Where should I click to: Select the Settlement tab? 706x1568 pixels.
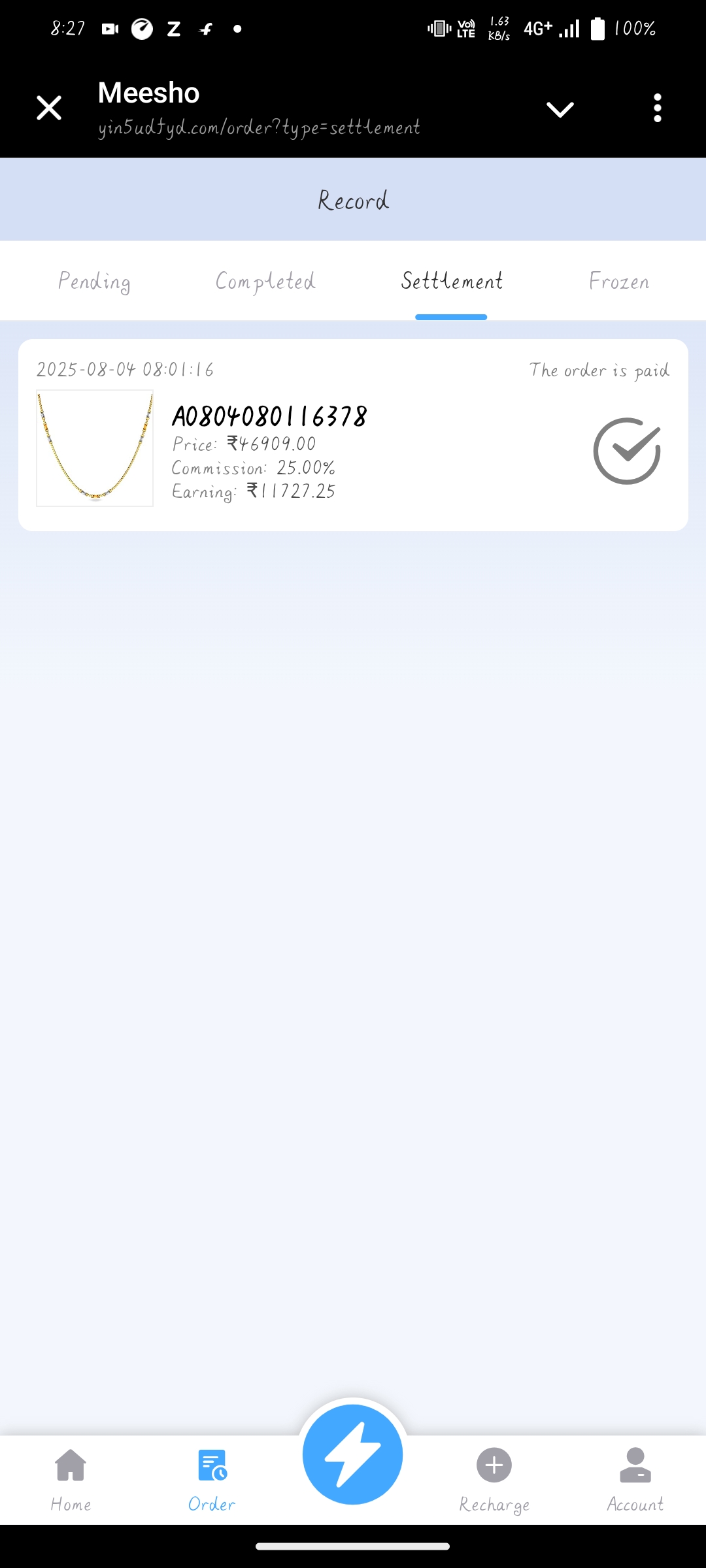pyautogui.click(x=452, y=282)
